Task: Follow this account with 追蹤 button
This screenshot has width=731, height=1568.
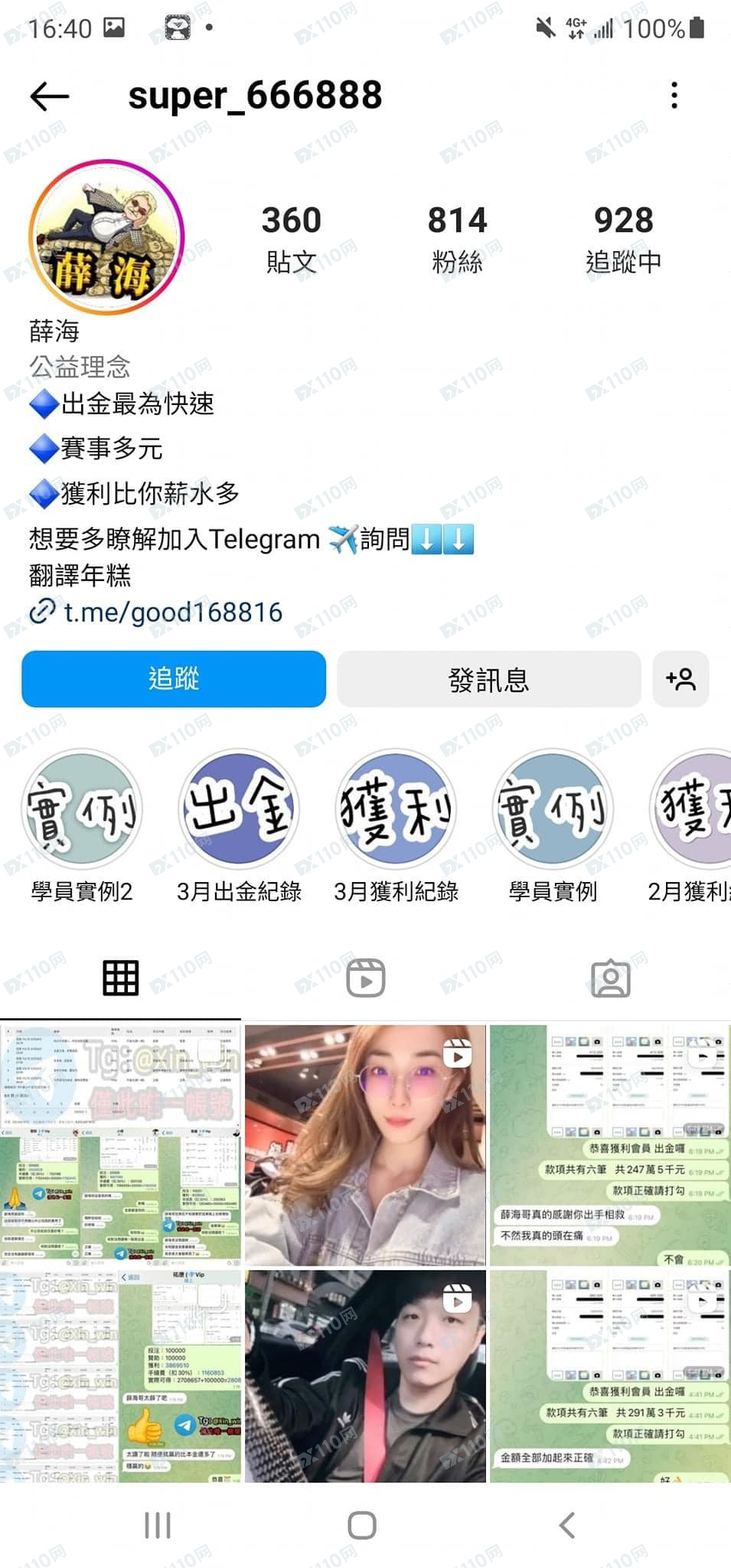Action: point(174,679)
